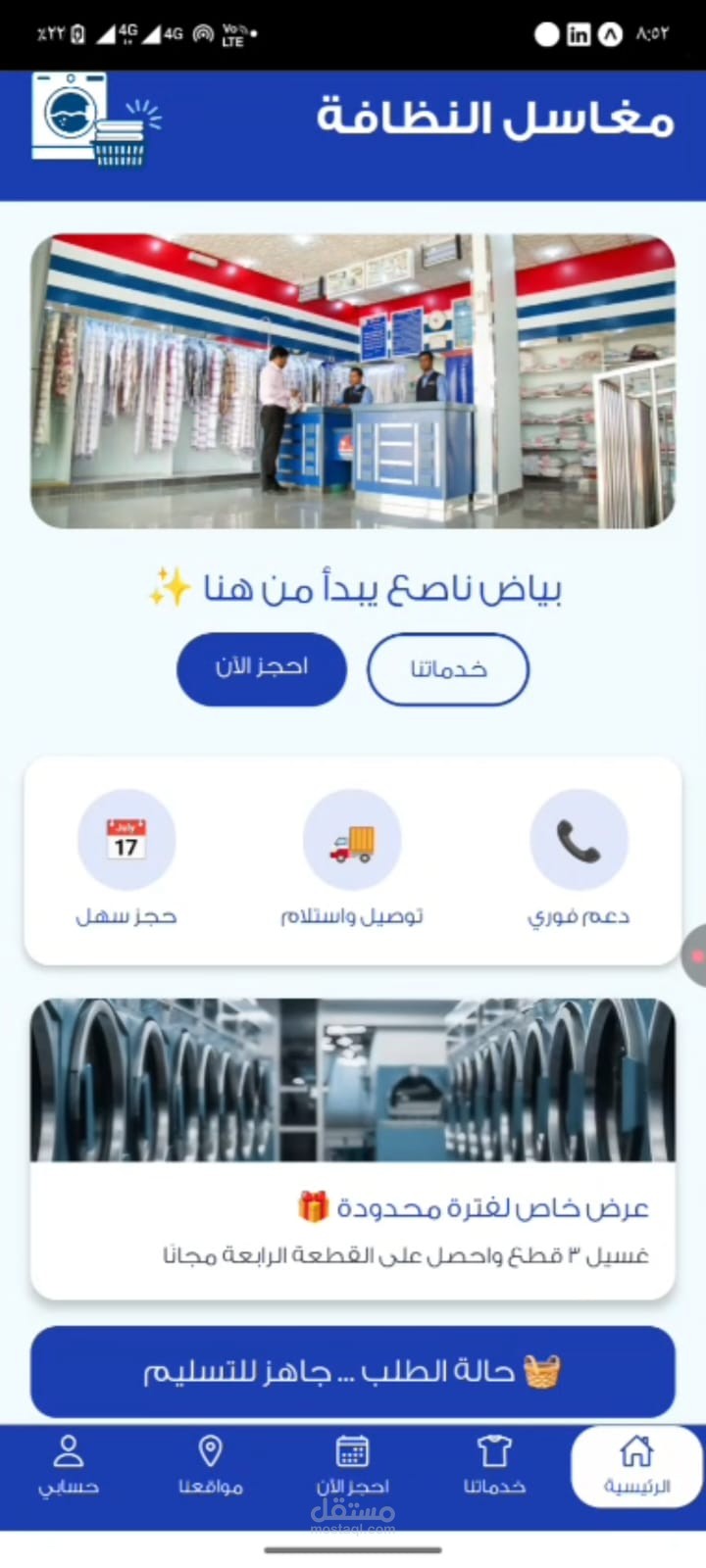Viewport: 706px width, 1568px height.
Task: Open خدماتنا outlined button
Action: coord(448,669)
